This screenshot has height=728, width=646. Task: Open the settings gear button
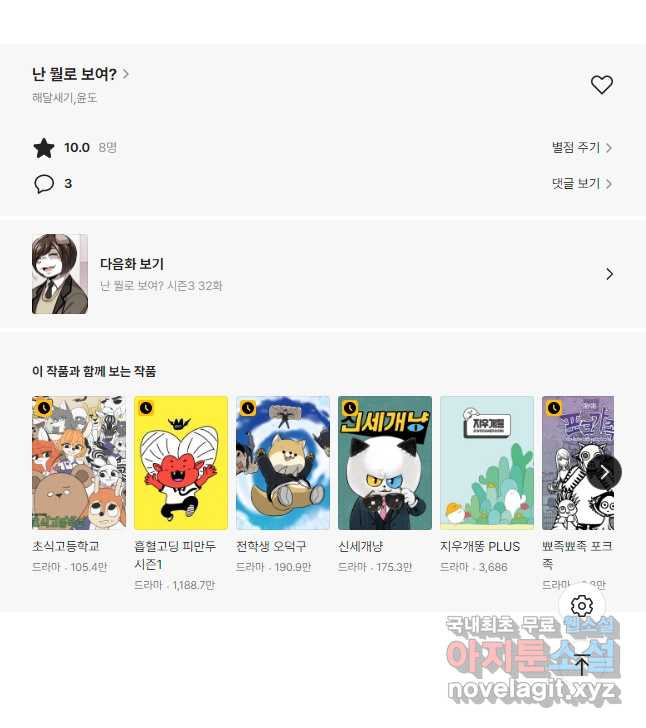click(583, 606)
